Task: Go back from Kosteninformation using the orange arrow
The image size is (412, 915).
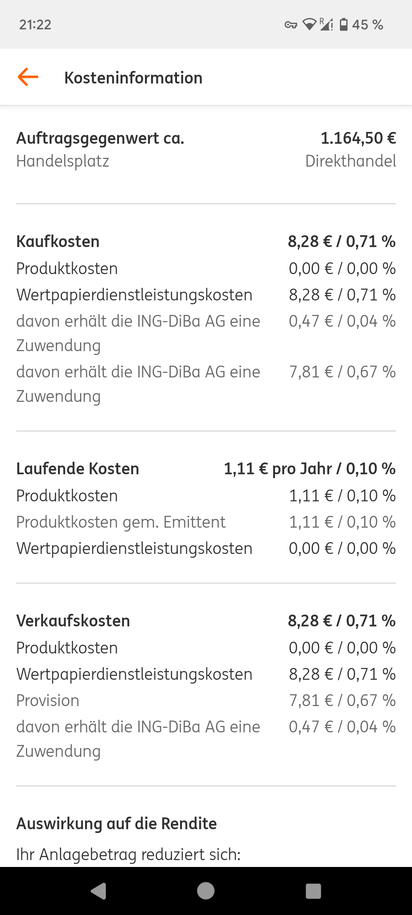Action: [x=27, y=77]
